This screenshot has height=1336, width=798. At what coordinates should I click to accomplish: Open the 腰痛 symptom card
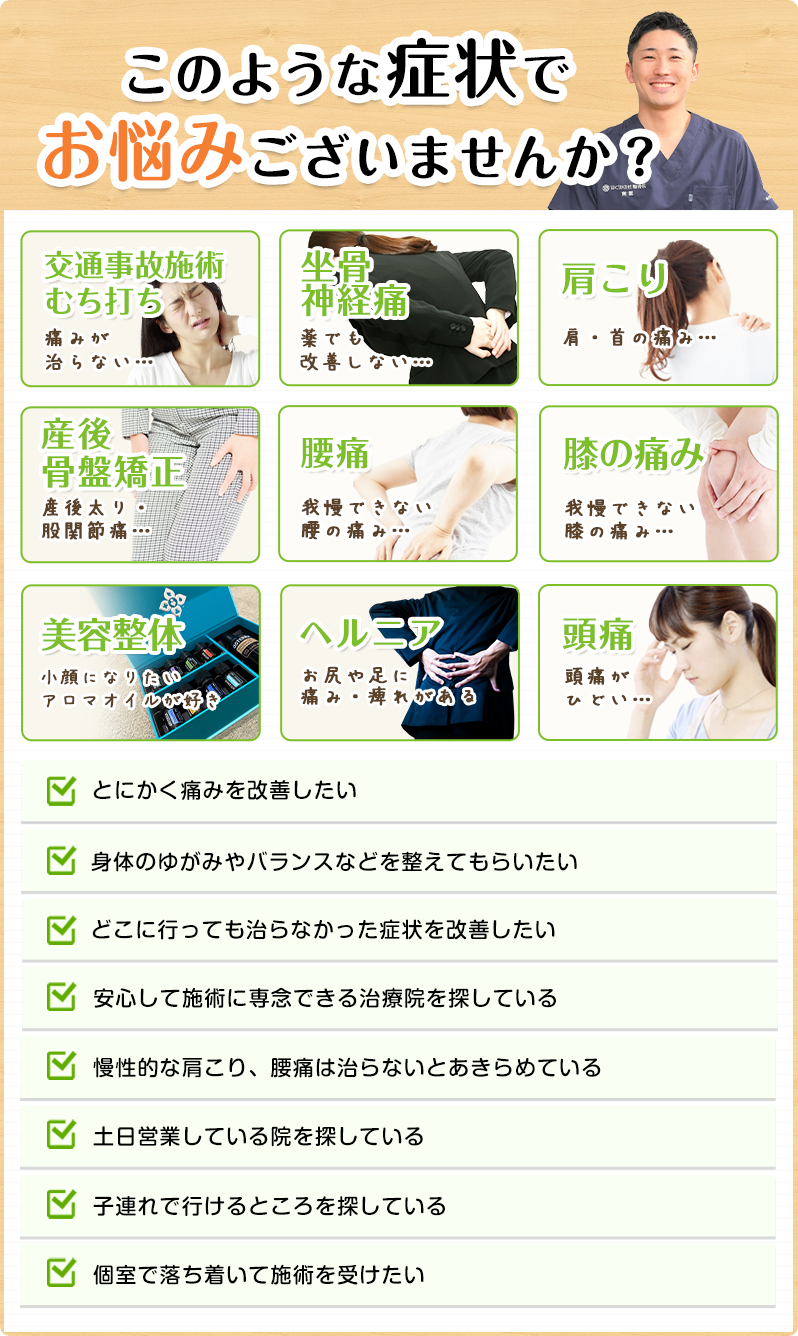pyautogui.click(x=399, y=484)
